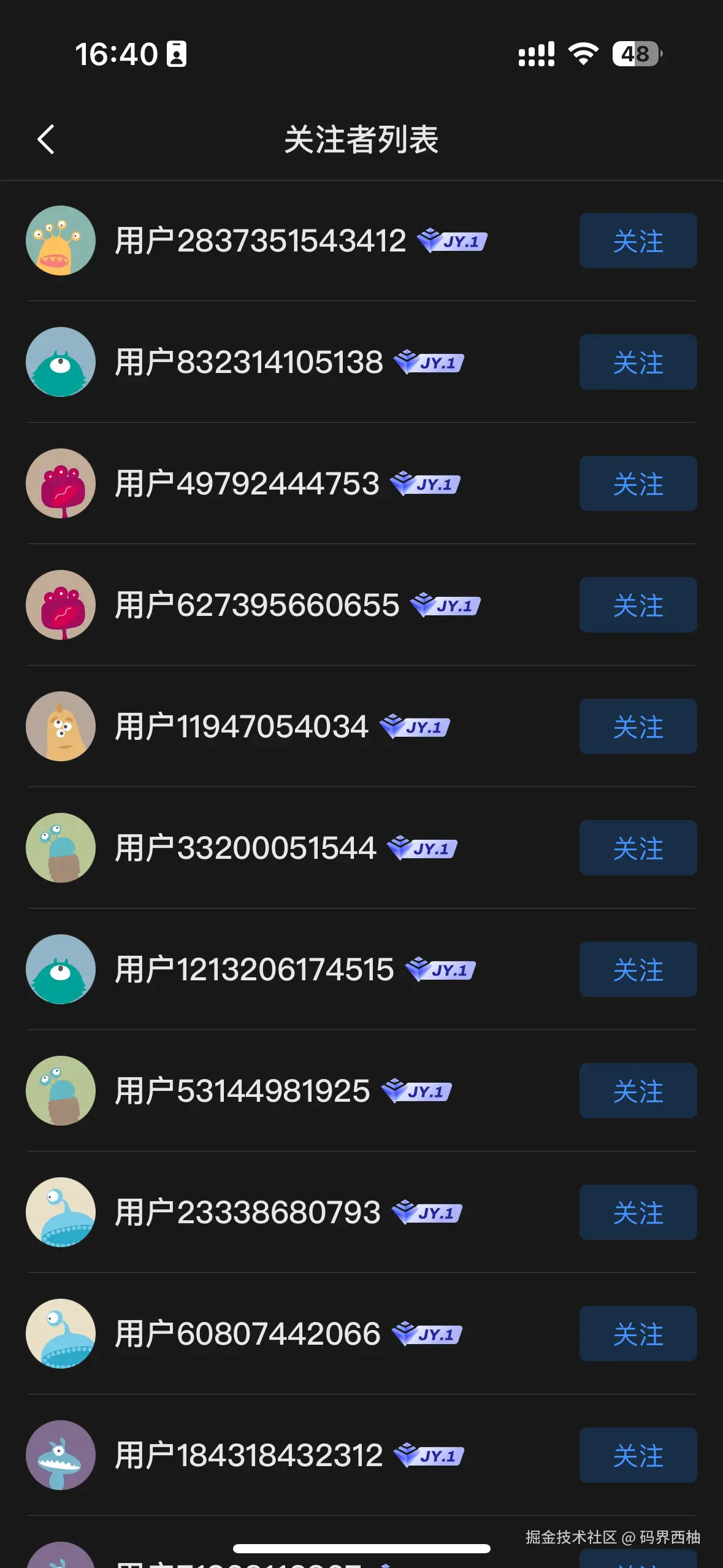The width and height of the screenshot is (723, 1568).
Task: Go back from the followers list
Action: click(46, 139)
